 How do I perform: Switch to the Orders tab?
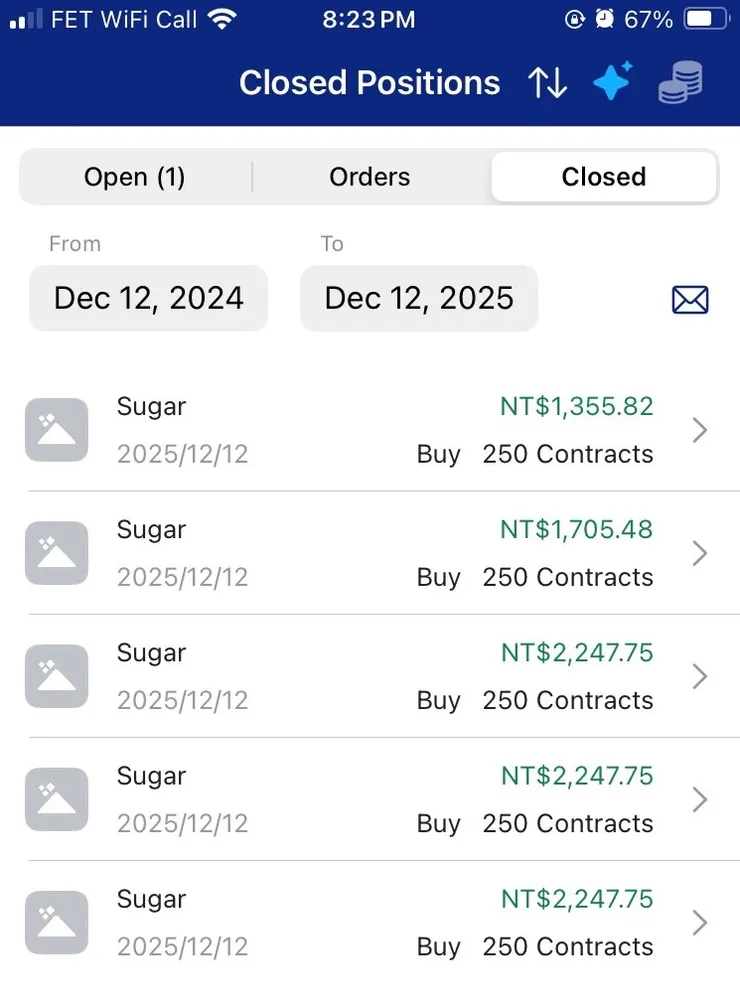point(370,177)
